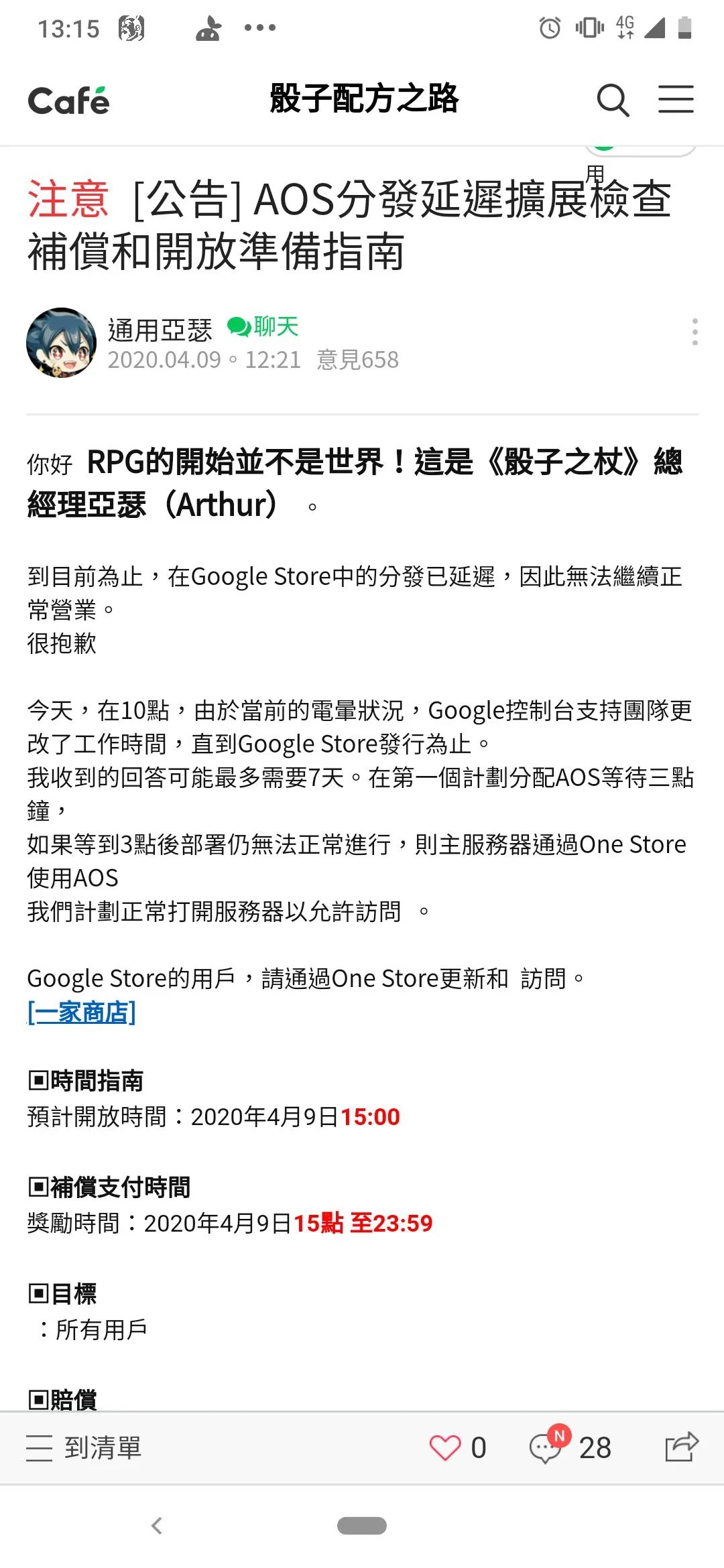Start a chat via the green 聊天 link

[263, 327]
